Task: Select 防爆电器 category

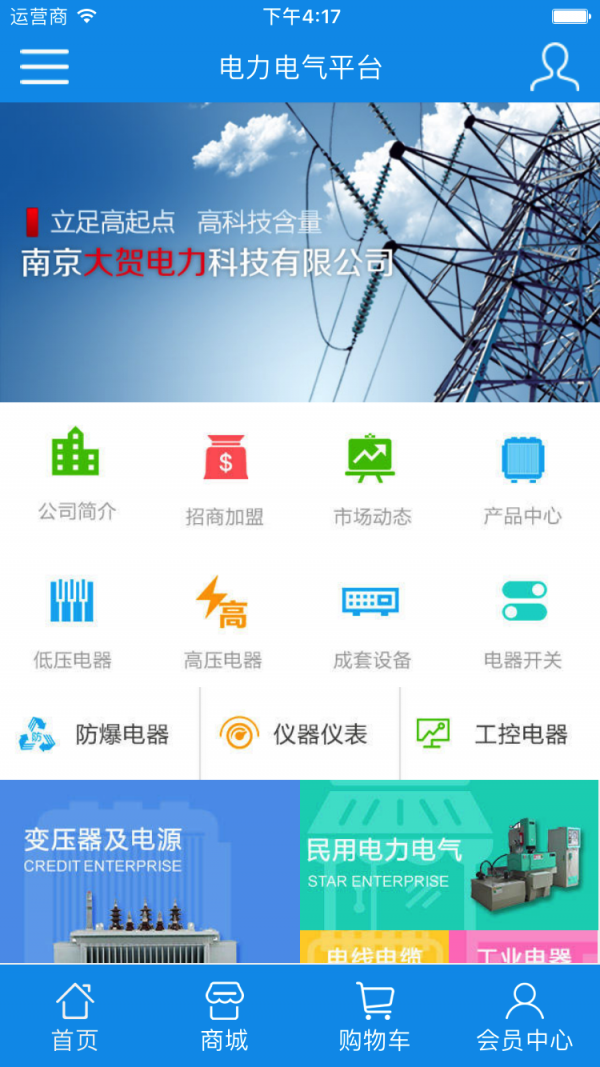Action: 98,734
